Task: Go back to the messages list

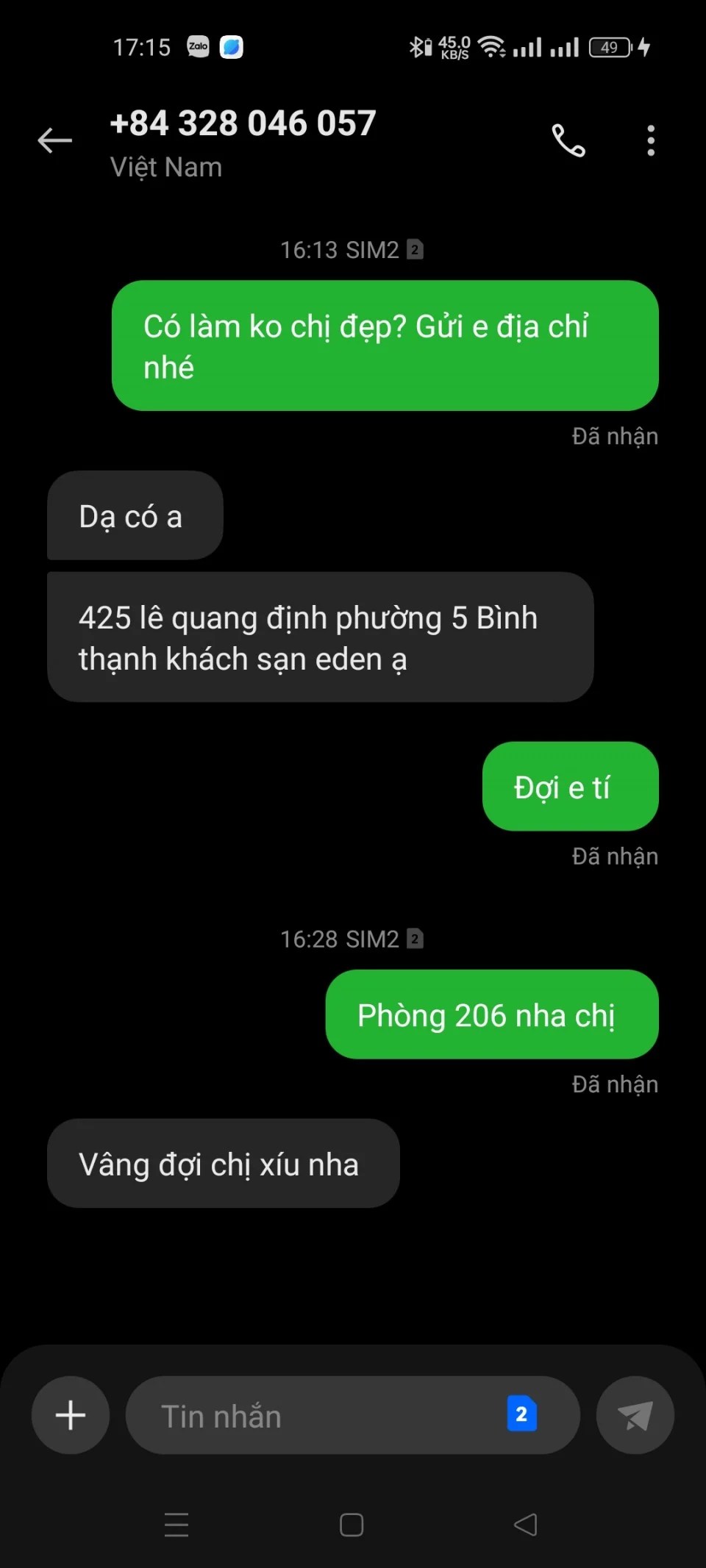Action: tap(55, 140)
